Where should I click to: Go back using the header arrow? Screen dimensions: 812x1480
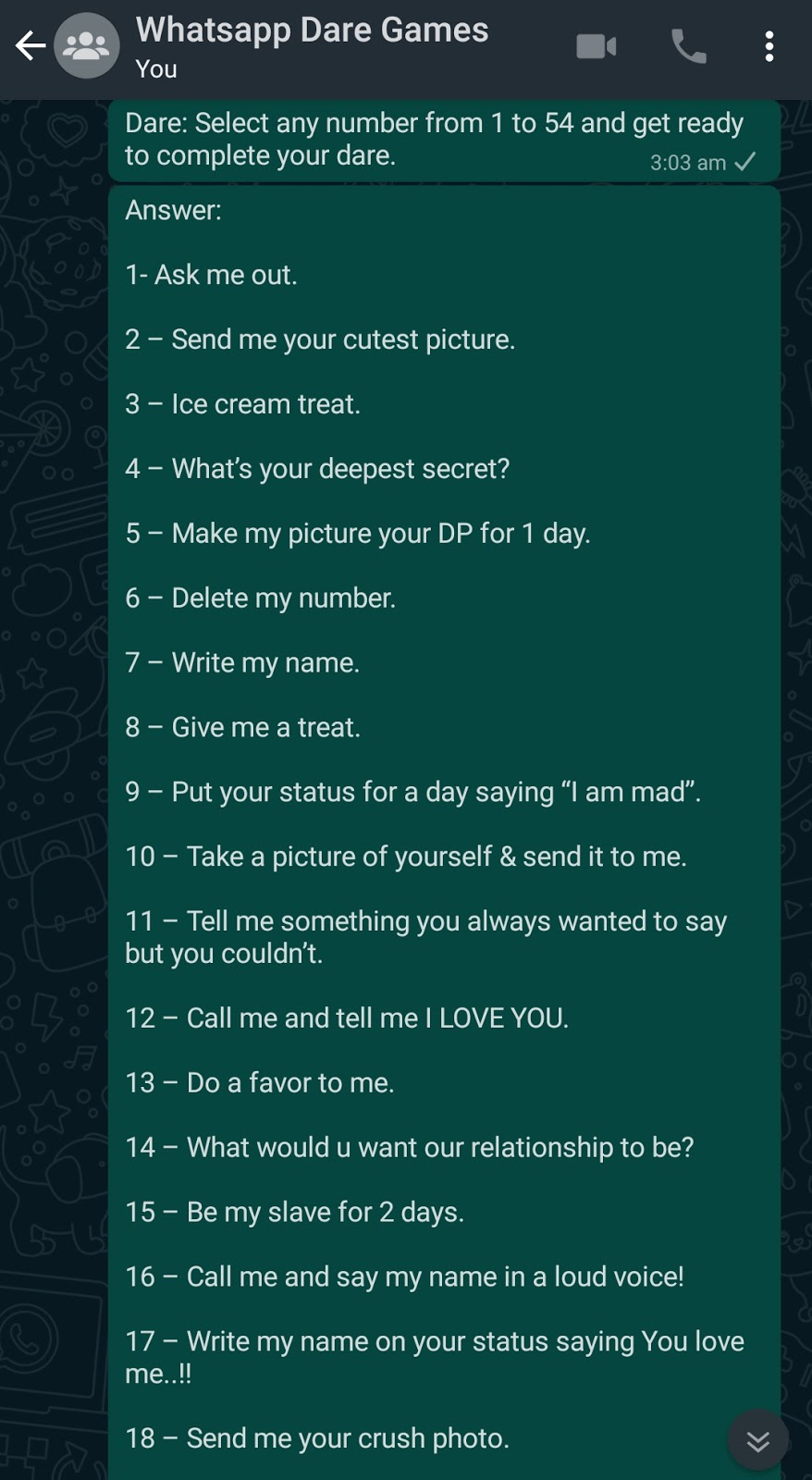(x=31, y=45)
